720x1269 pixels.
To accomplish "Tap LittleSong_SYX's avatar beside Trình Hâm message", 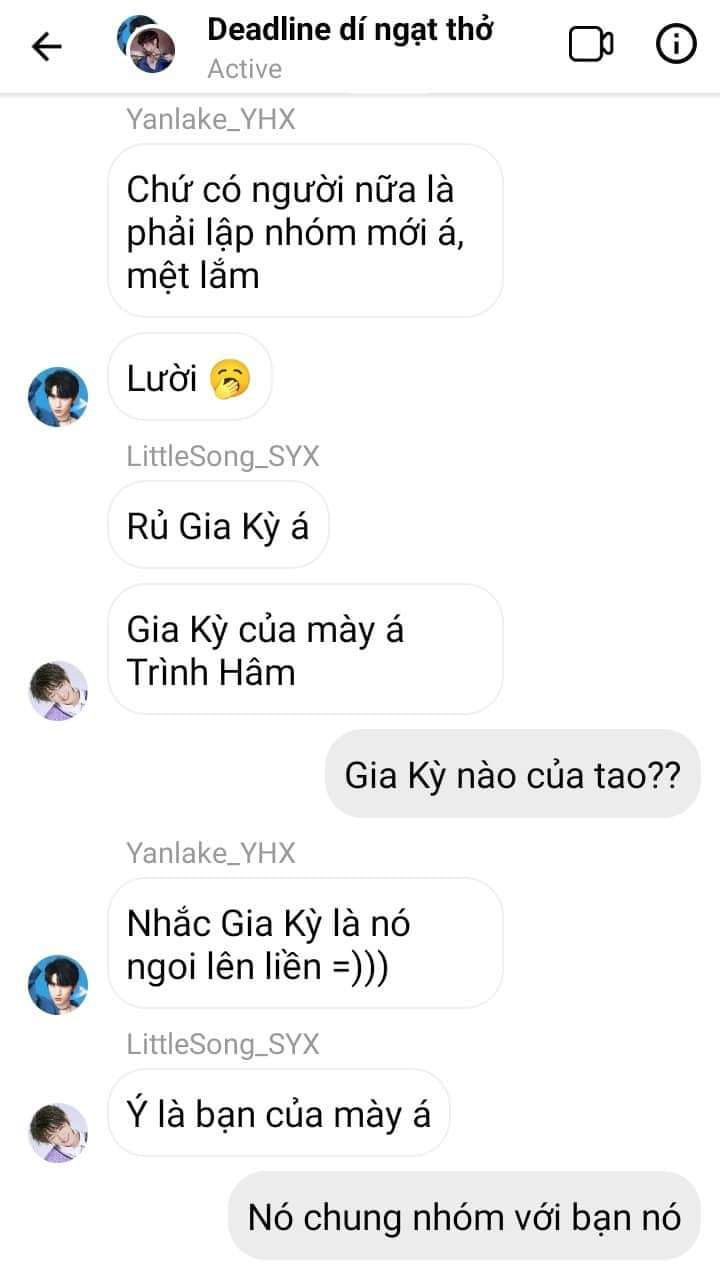I will pyautogui.click(x=57, y=690).
